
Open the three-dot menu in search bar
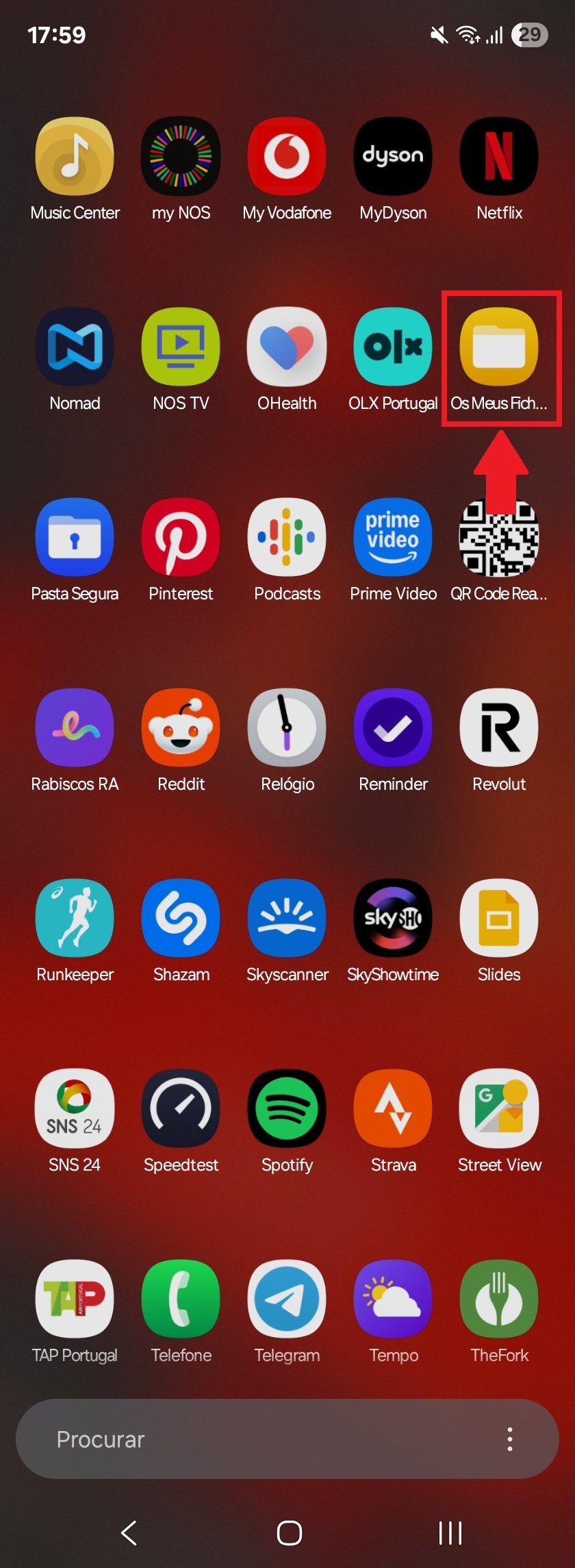(x=510, y=1439)
